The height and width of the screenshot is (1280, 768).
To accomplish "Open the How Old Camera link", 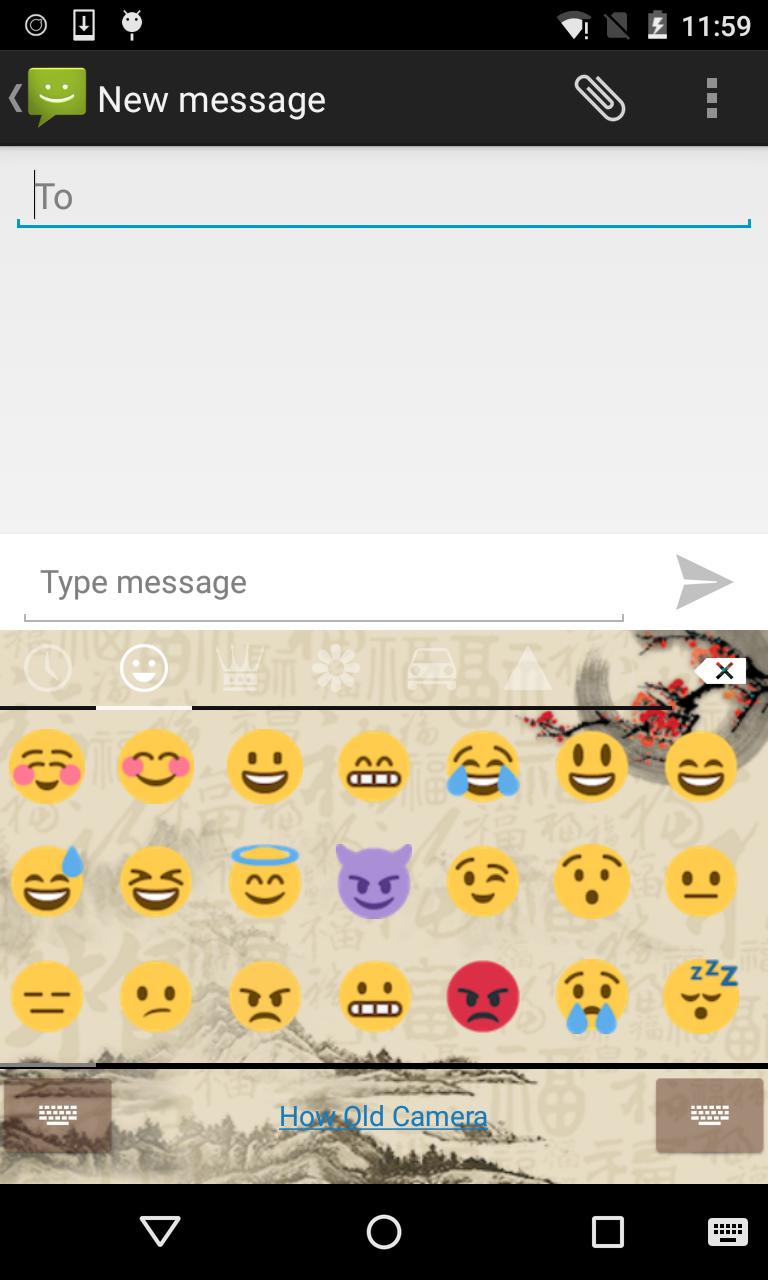I will pyautogui.click(x=383, y=1115).
